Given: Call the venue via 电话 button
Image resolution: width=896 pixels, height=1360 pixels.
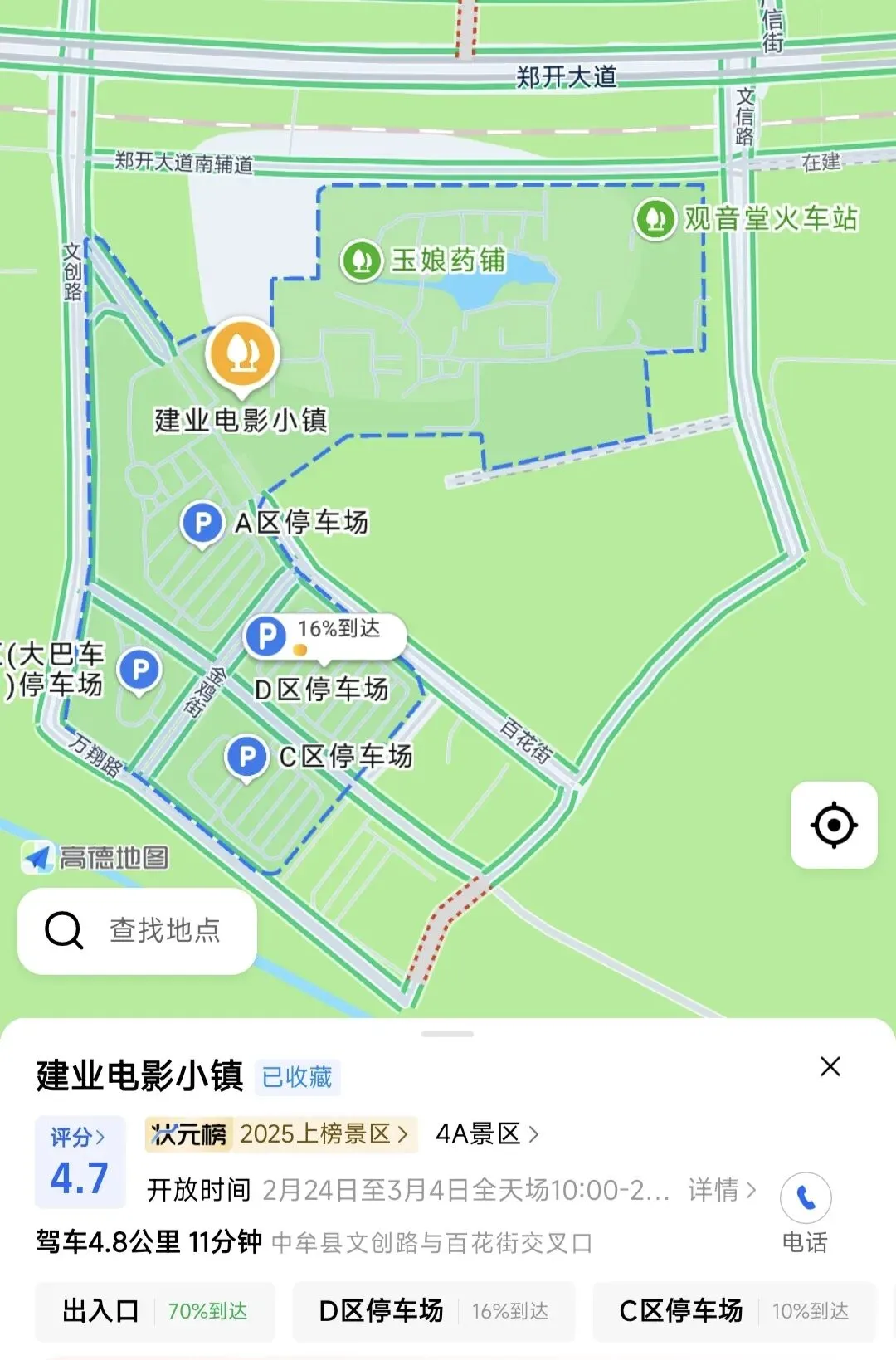Looking at the screenshot, I should click(x=806, y=1212).
